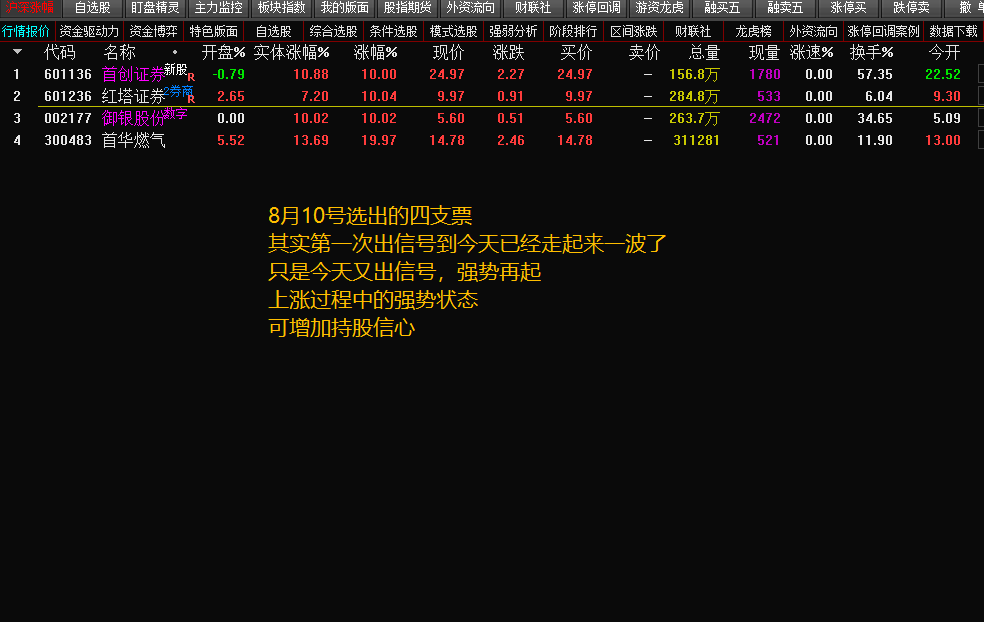Open the stock row for 红塔证券
The height and width of the screenshot is (622, 984).
point(133,96)
